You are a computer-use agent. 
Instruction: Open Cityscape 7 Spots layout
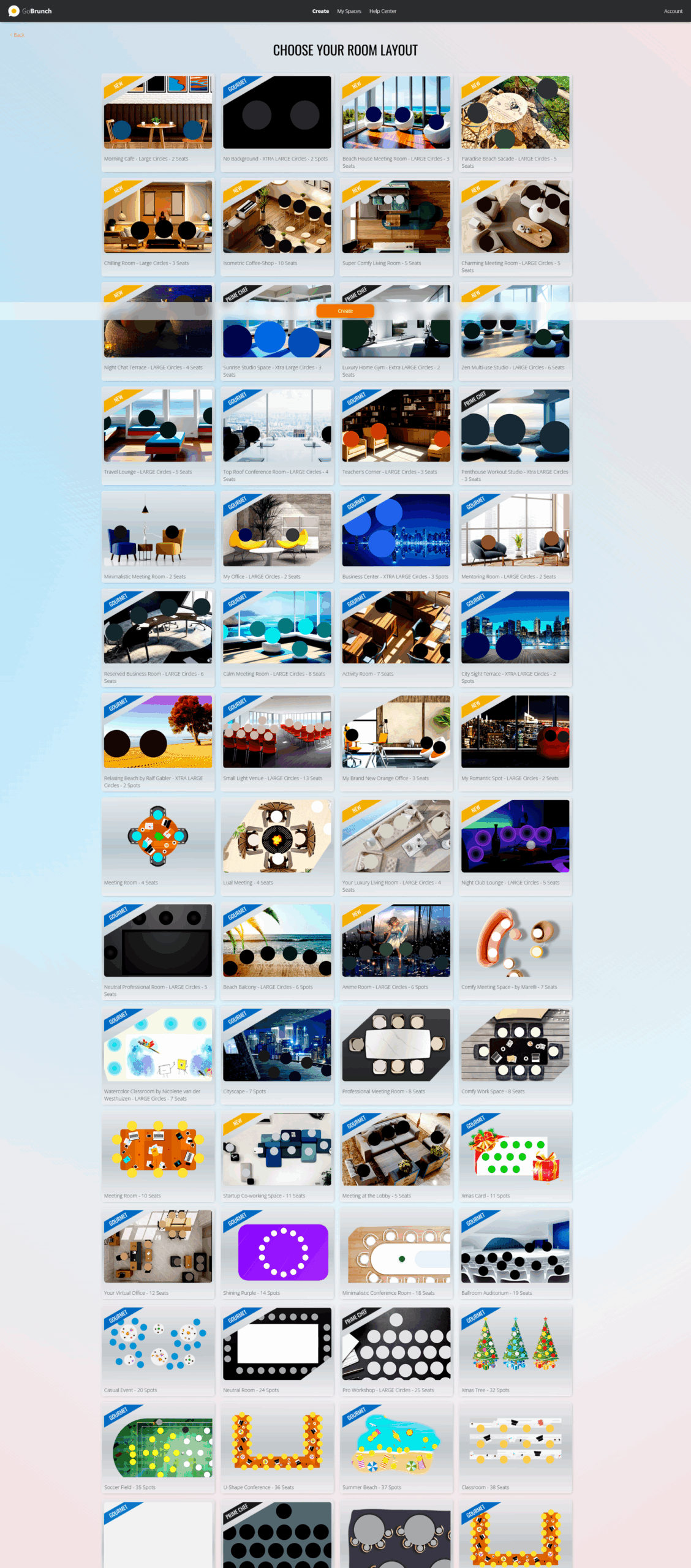click(x=277, y=1045)
